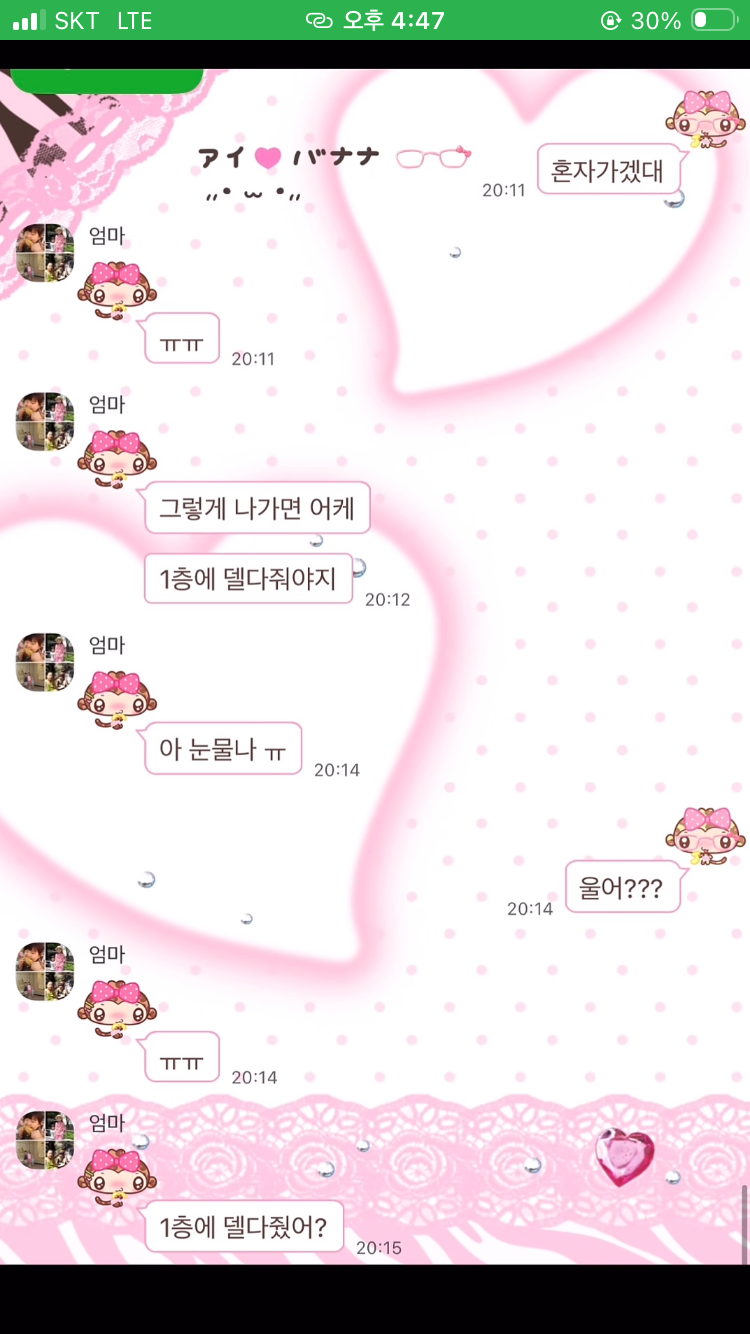Open 엄마's topmost profile photo
Screen dimensions: 750x1334
44,253
